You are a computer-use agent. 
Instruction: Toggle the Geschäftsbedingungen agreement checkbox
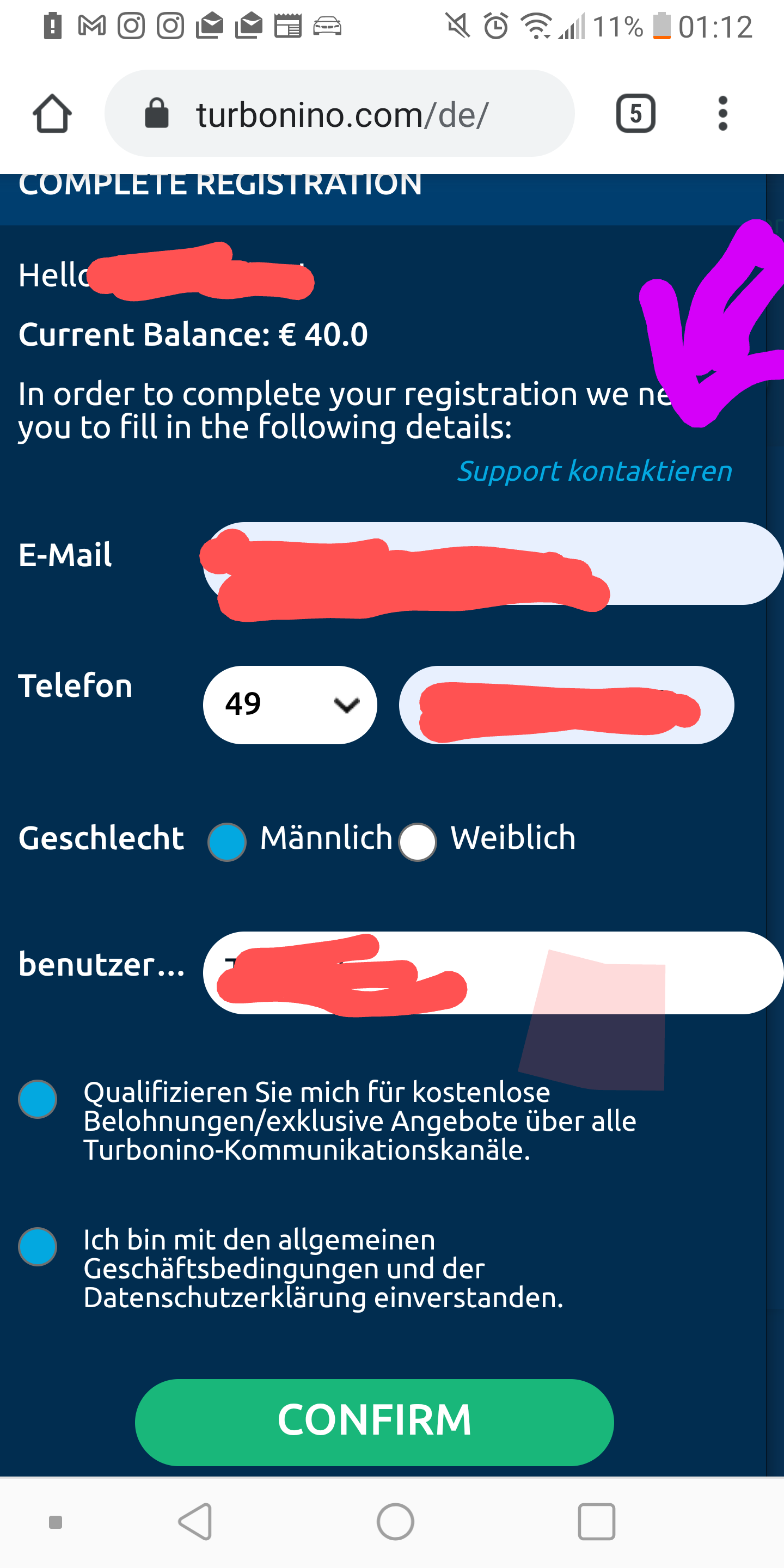click(38, 1247)
